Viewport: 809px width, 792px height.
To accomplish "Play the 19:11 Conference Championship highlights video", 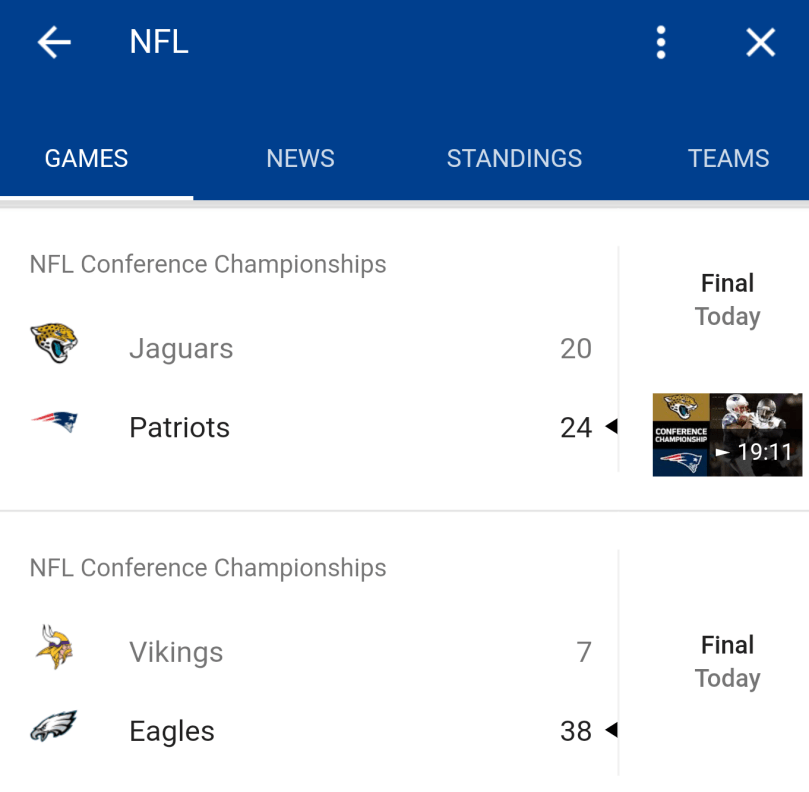I will coord(727,434).
